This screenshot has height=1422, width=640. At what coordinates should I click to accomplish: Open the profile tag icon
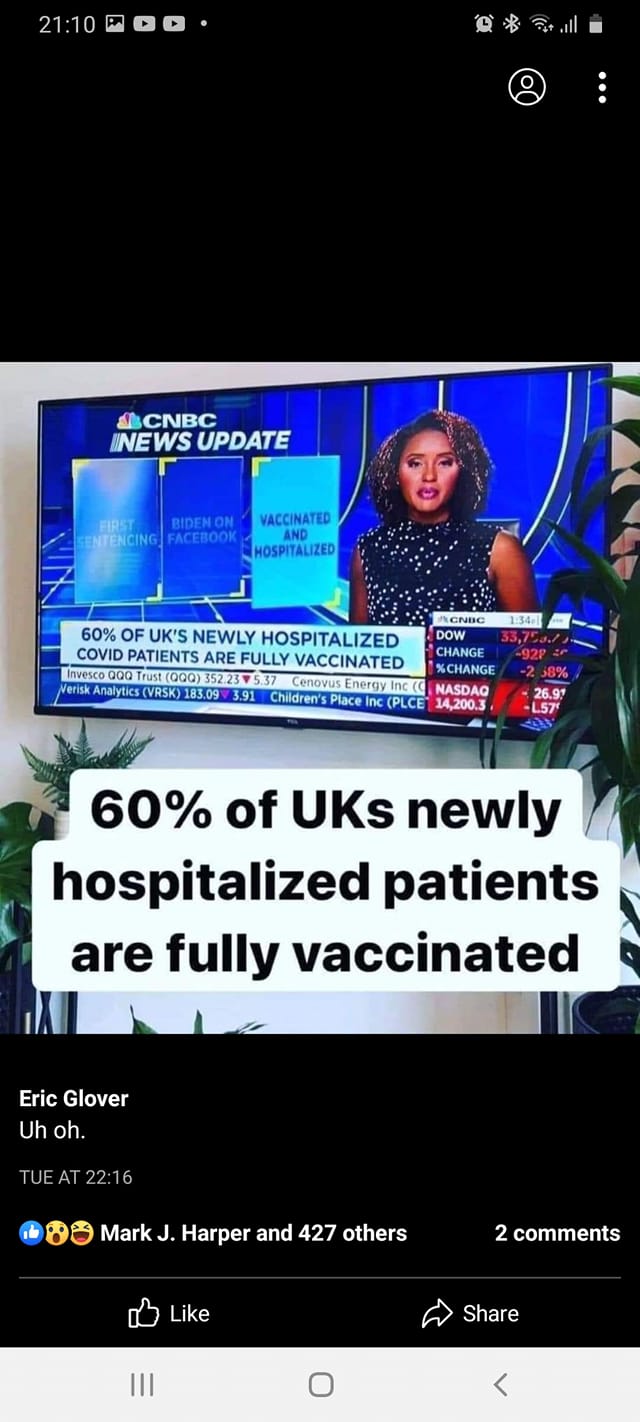pyautogui.click(x=527, y=88)
